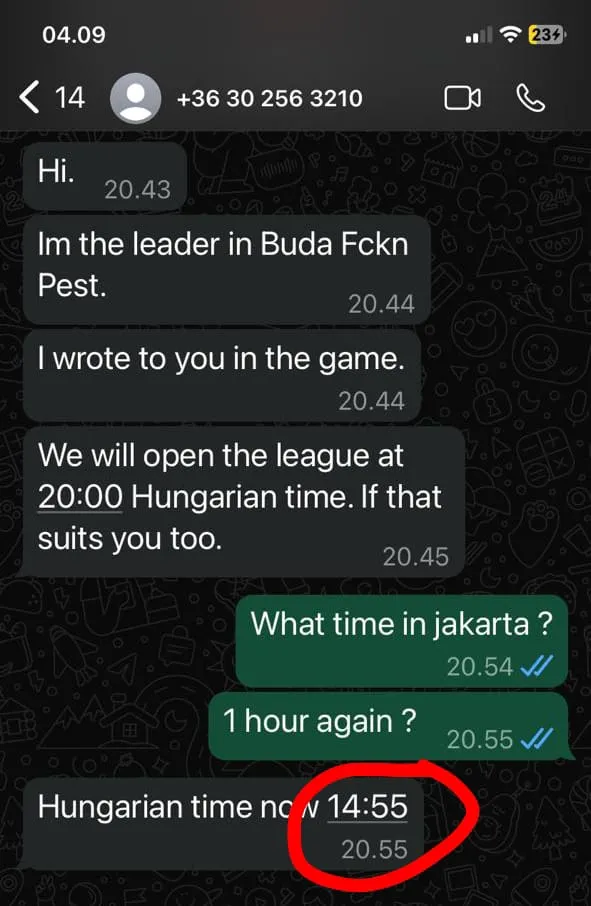Open contact info for +36 30 256 3210
The width and height of the screenshot is (591, 906).
click(270, 98)
